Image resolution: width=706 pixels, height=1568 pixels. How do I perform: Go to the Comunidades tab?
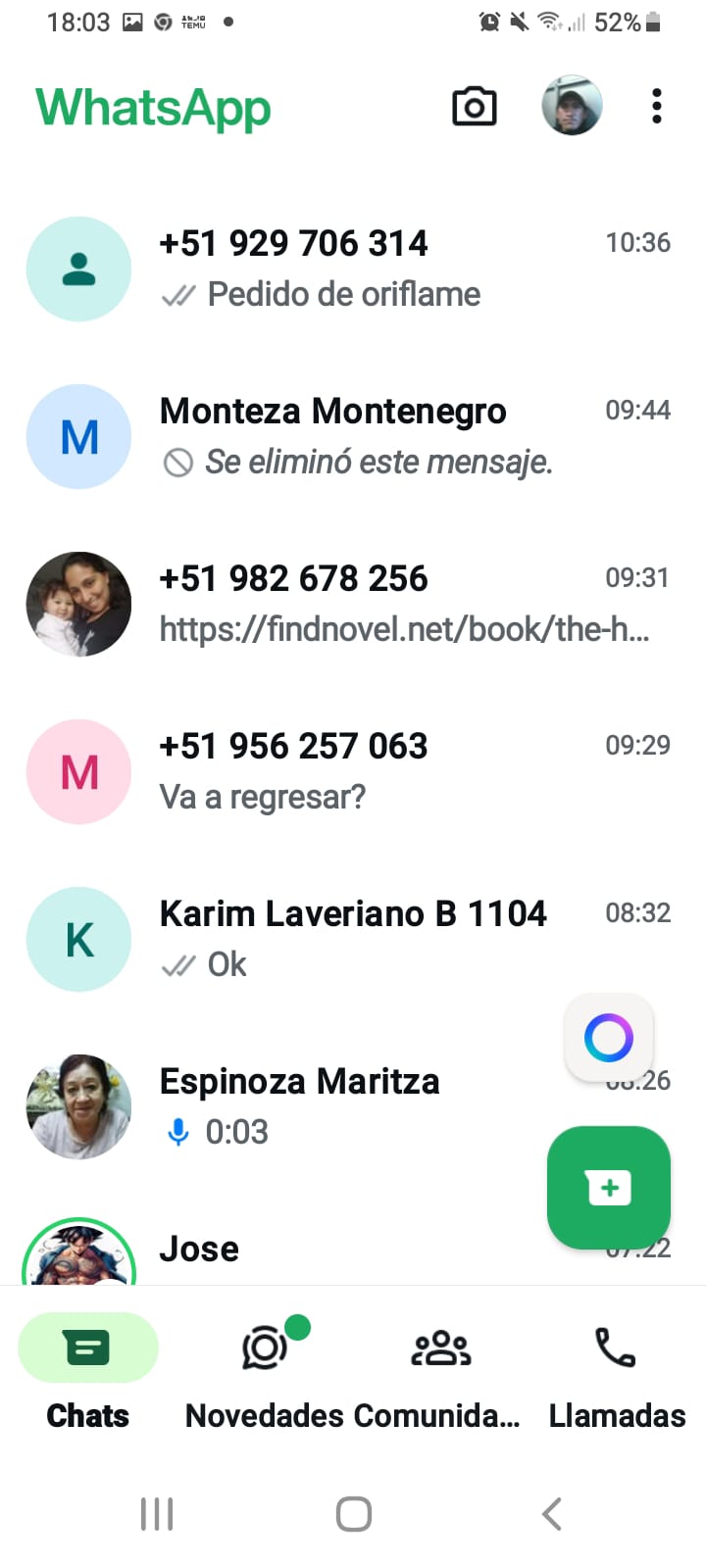coord(437,1372)
